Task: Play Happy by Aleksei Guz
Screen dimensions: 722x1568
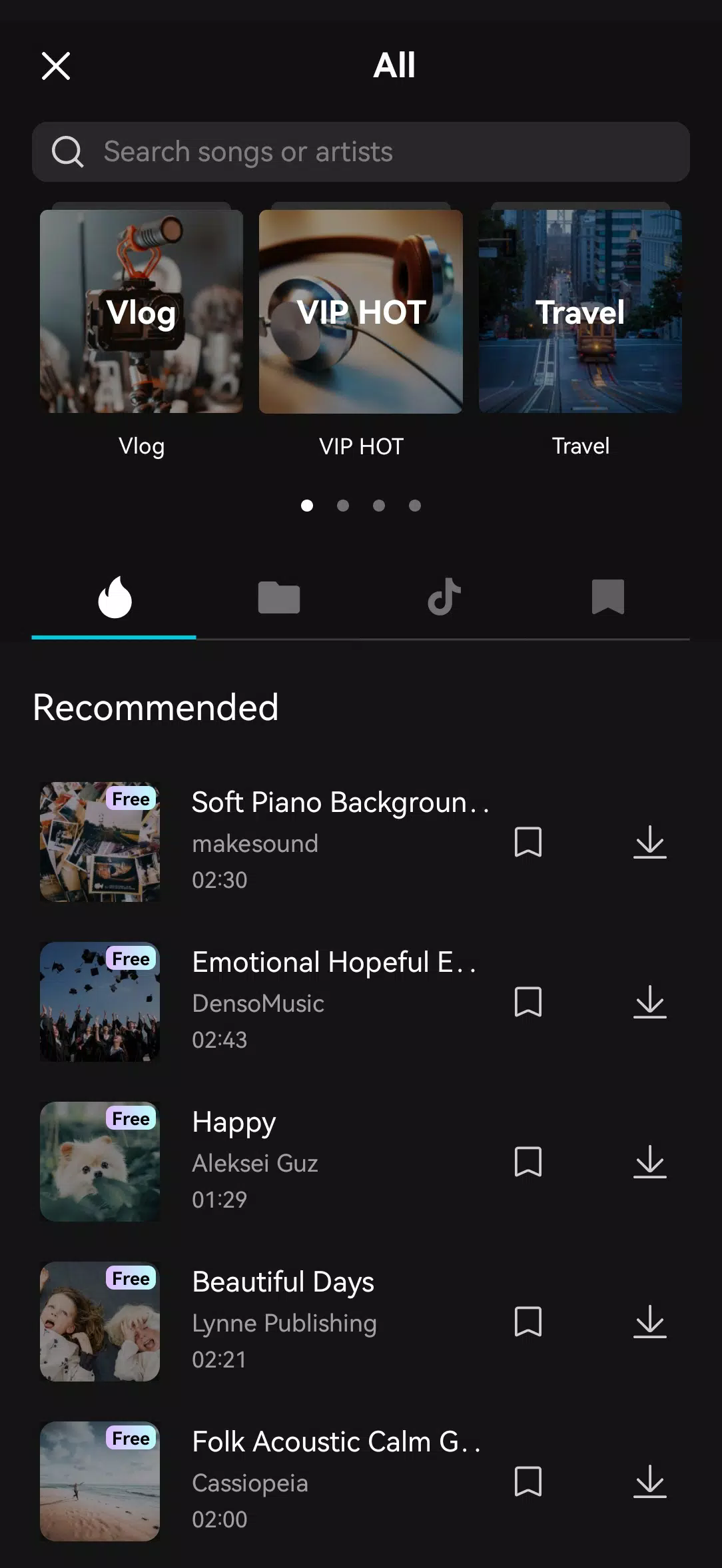Action: point(100,1162)
